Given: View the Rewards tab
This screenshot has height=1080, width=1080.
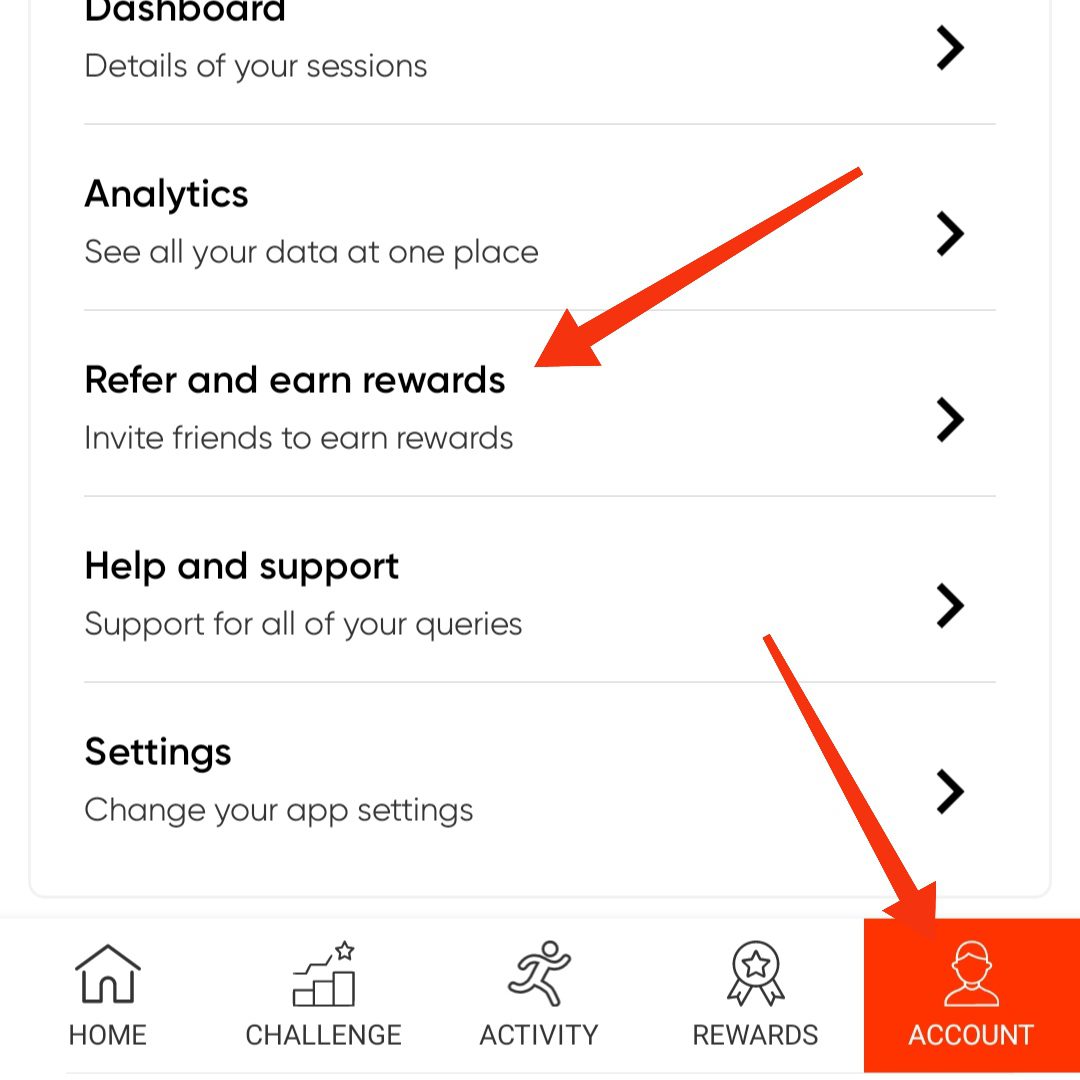Looking at the screenshot, I should click(x=755, y=995).
